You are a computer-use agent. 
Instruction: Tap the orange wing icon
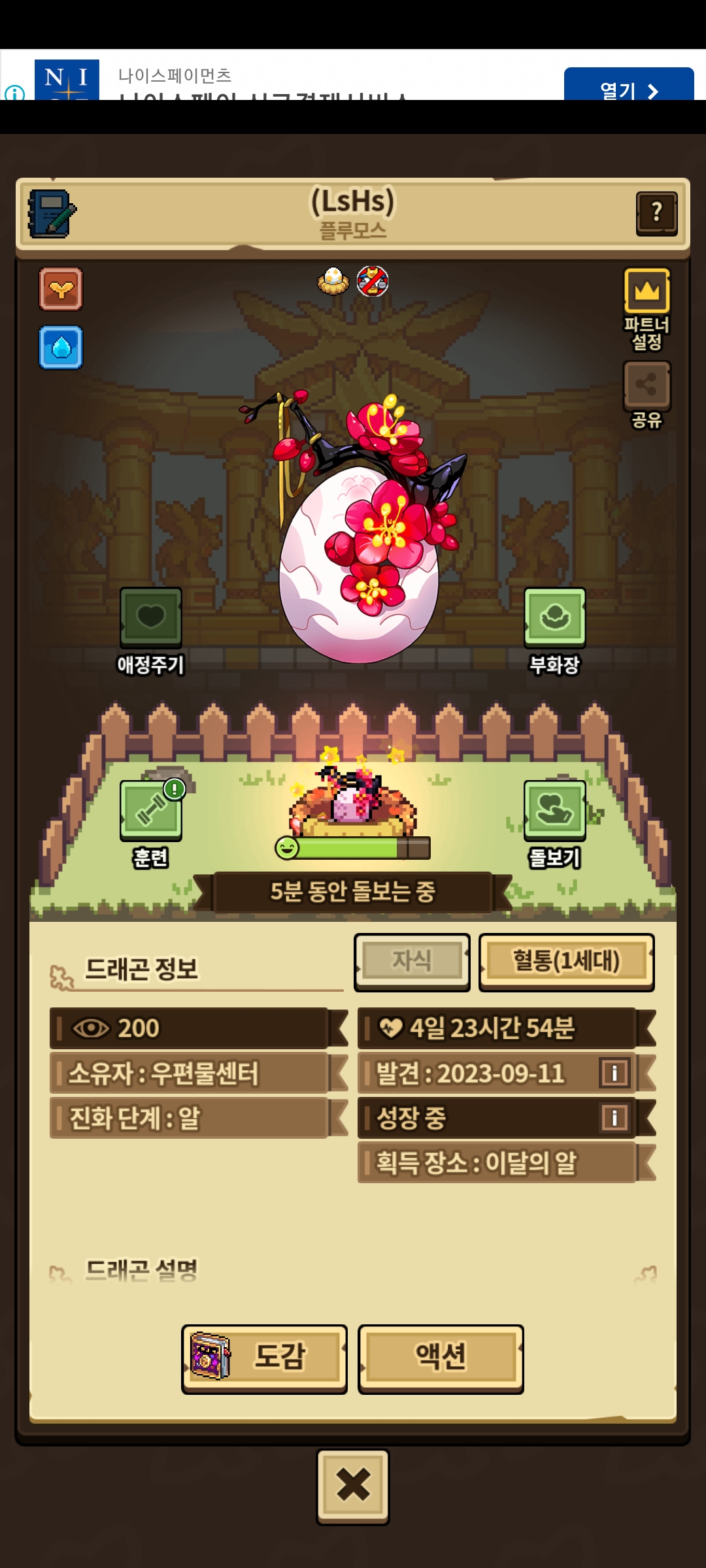point(61,289)
